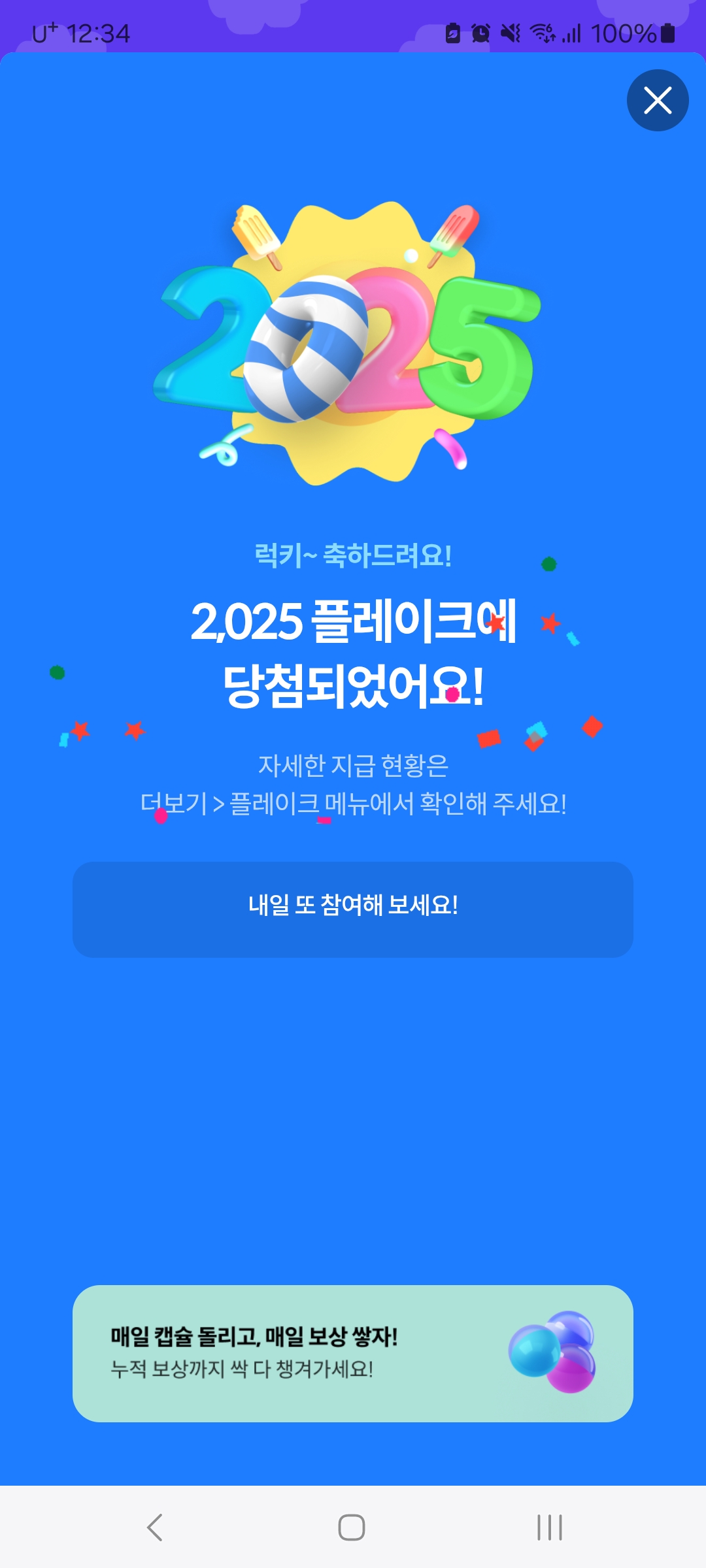Screen dimensions: 706x1568
Task: Go back with the system back button
Action: [155, 1527]
